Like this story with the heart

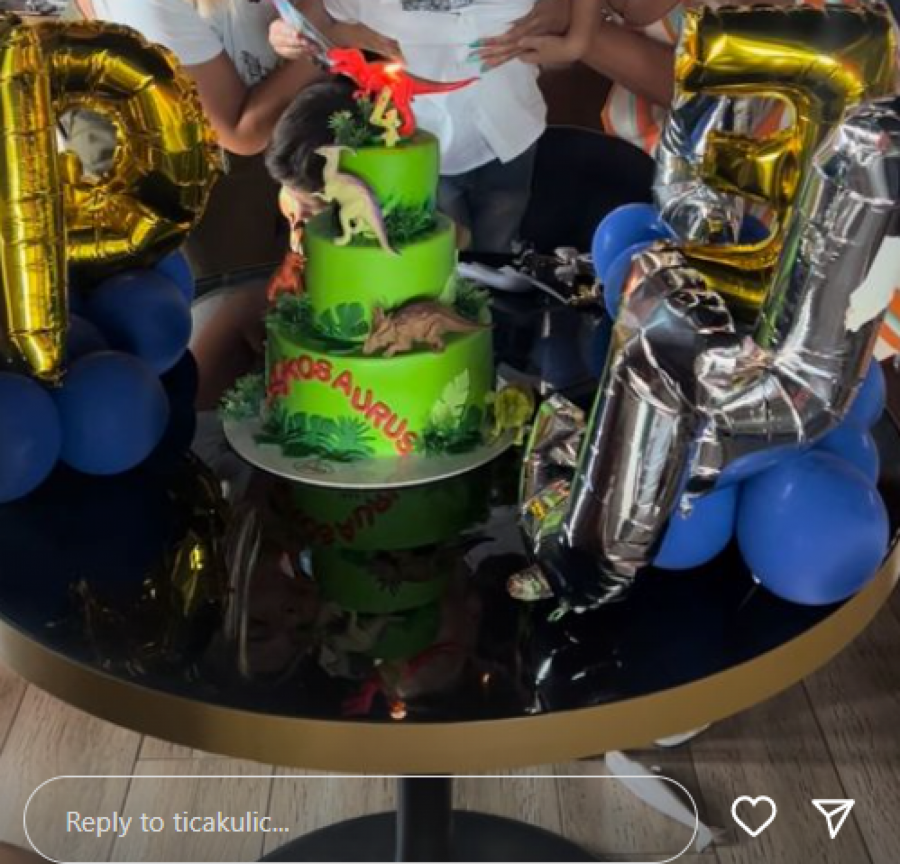pyautogui.click(x=754, y=817)
